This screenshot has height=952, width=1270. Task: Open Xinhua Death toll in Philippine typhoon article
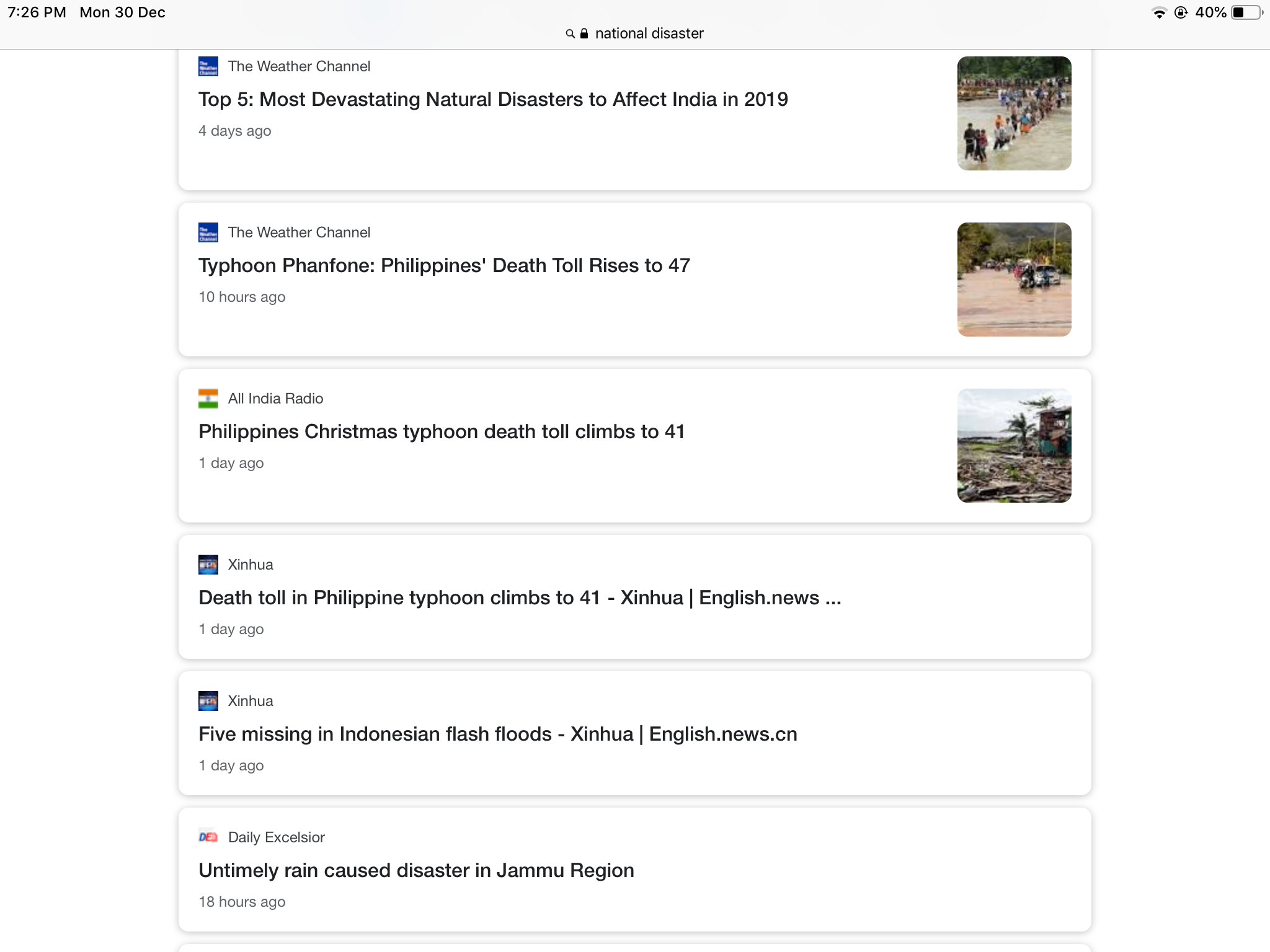(x=520, y=598)
